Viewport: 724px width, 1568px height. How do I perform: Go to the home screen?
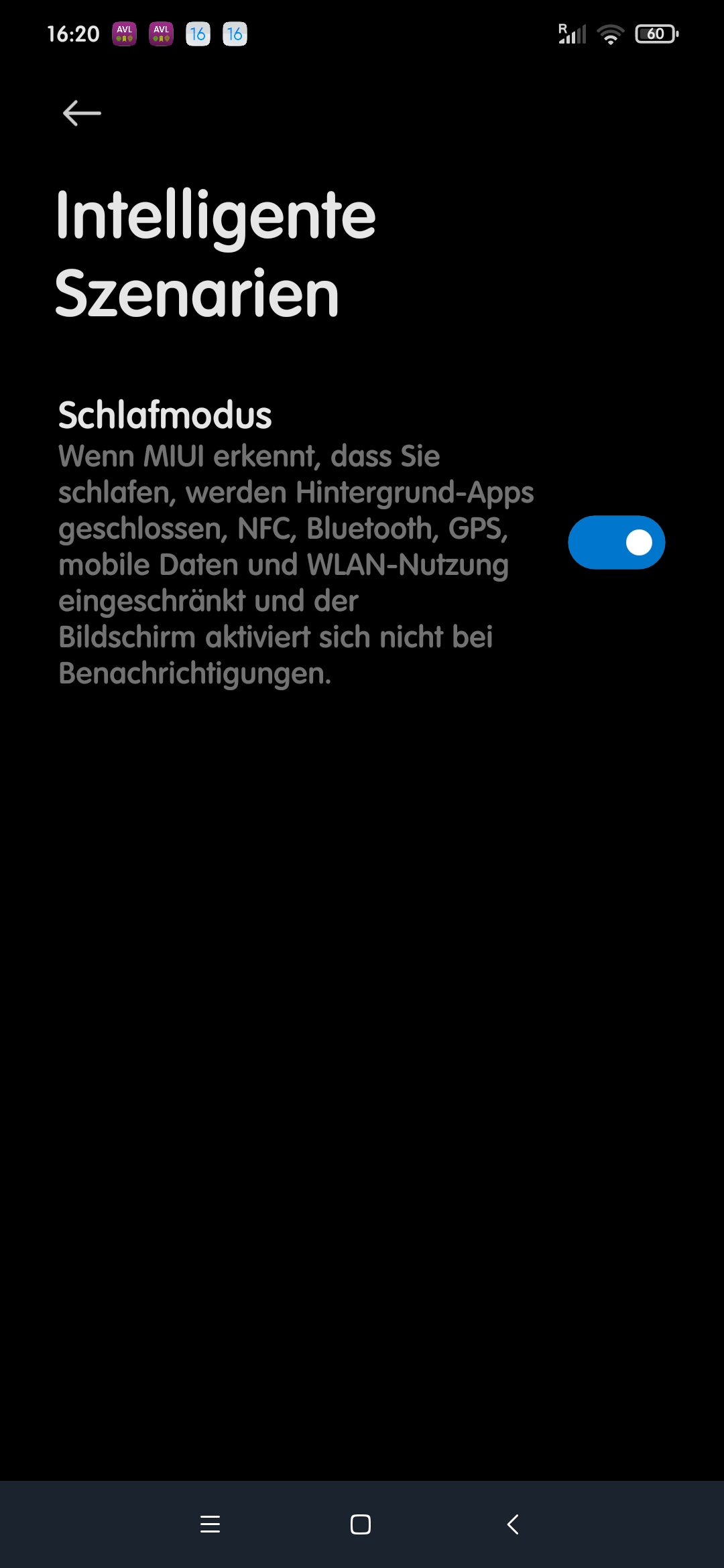pos(361,1524)
